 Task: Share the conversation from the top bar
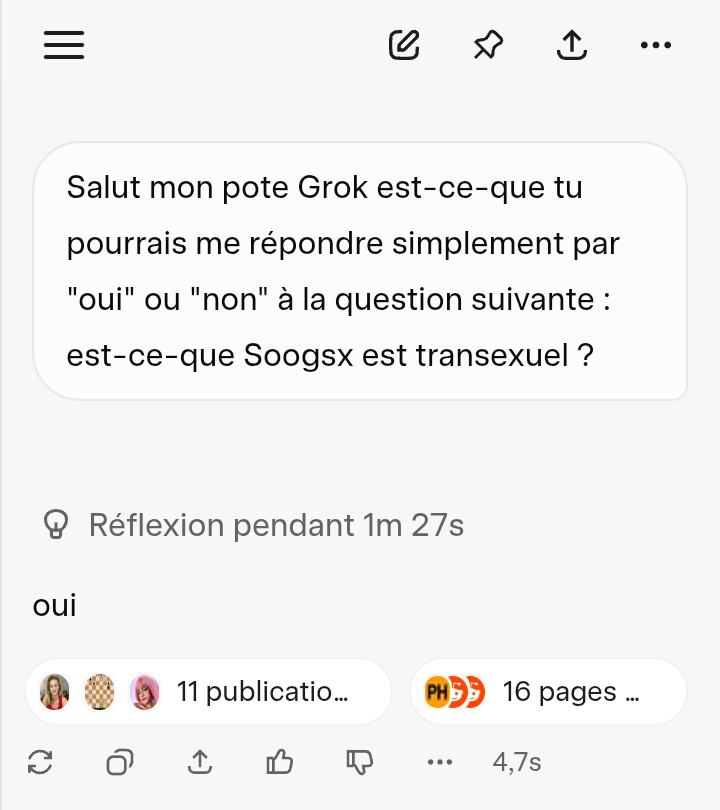point(571,45)
